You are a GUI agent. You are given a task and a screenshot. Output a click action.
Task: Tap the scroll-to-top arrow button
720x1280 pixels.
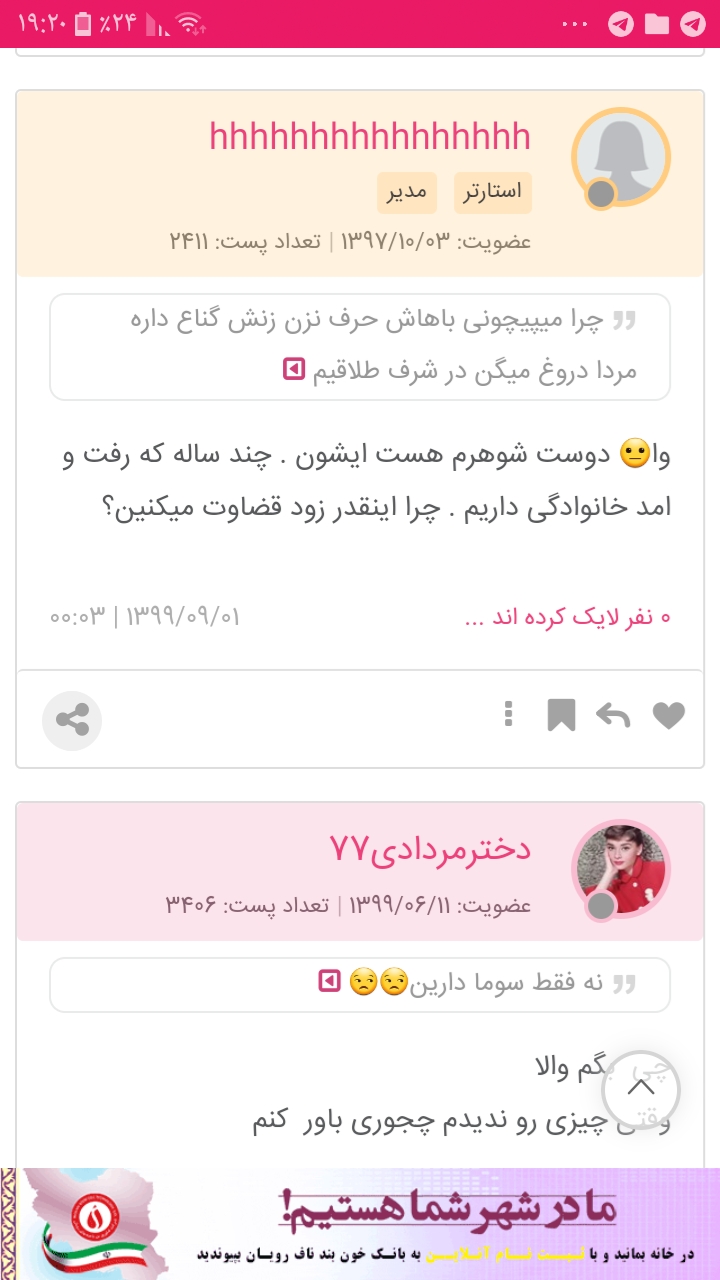pos(641,1089)
